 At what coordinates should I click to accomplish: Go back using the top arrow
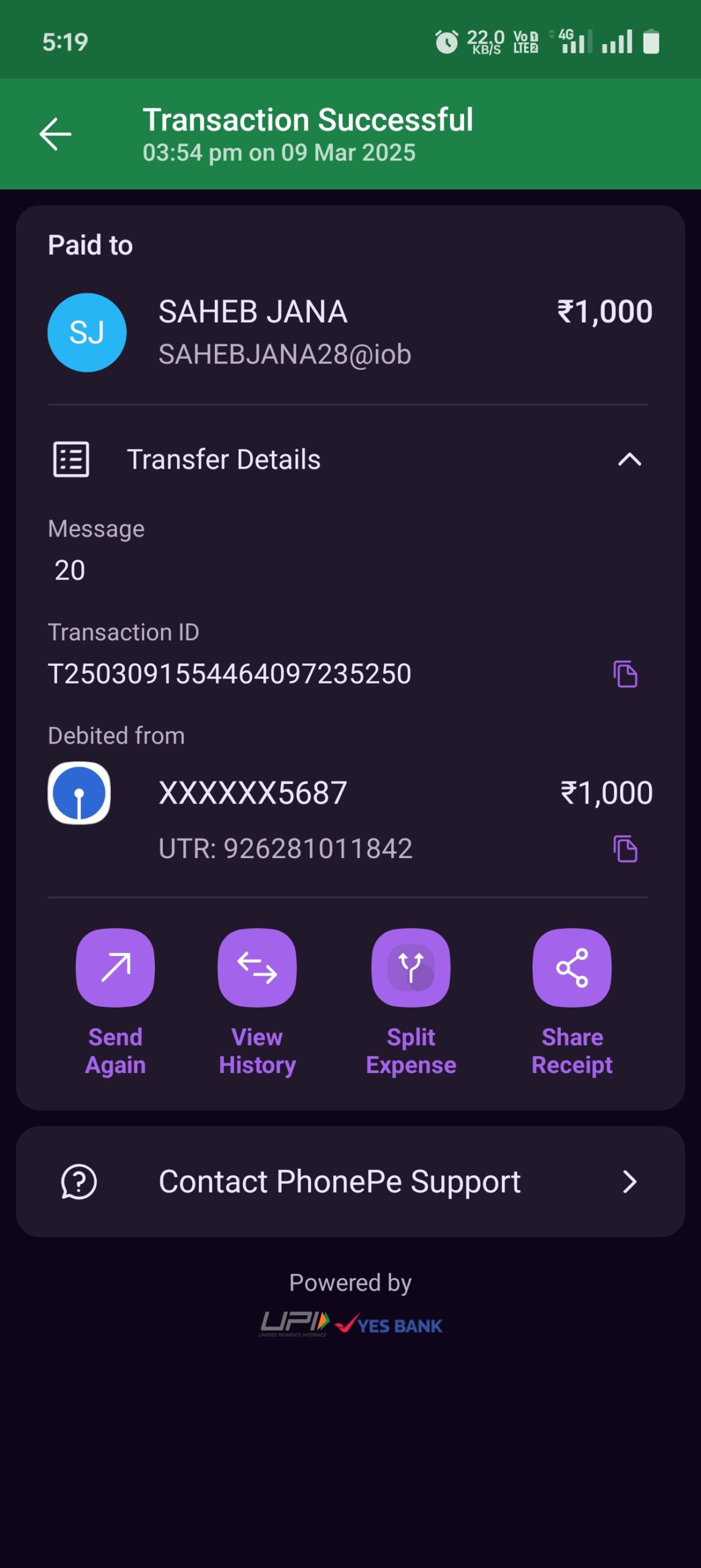[55, 134]
